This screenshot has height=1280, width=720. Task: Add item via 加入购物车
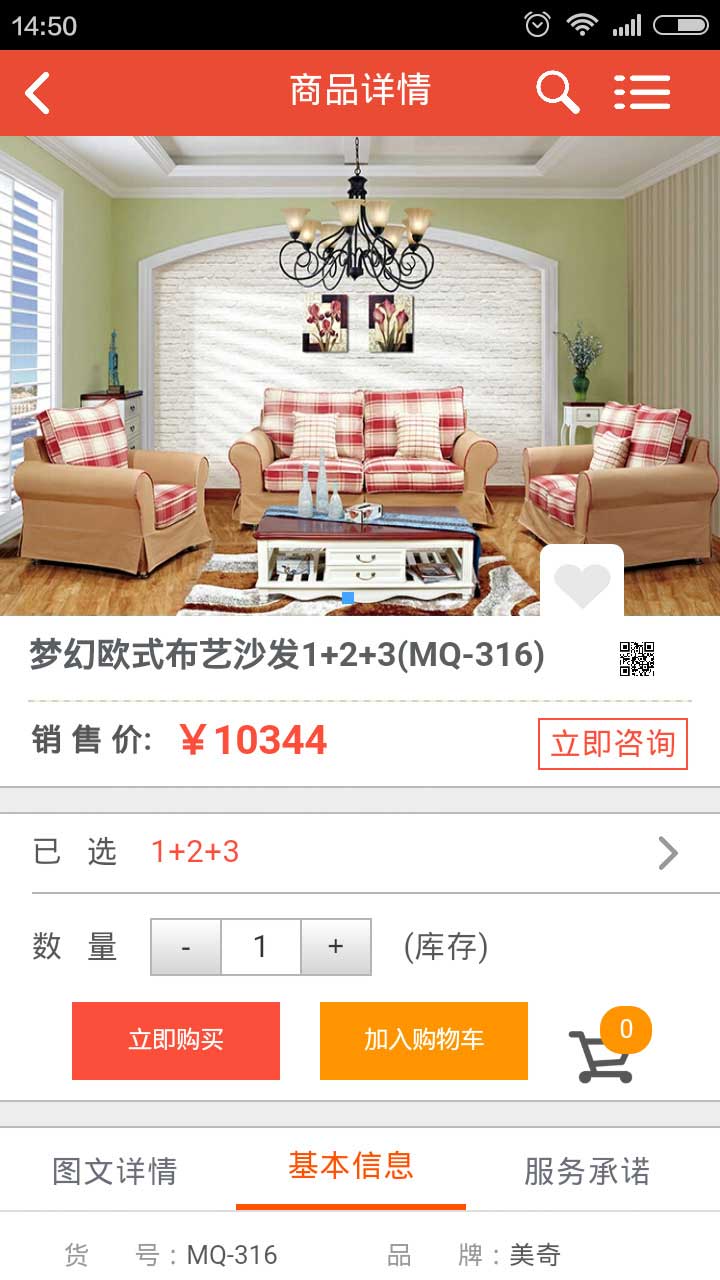[424, 1041]
